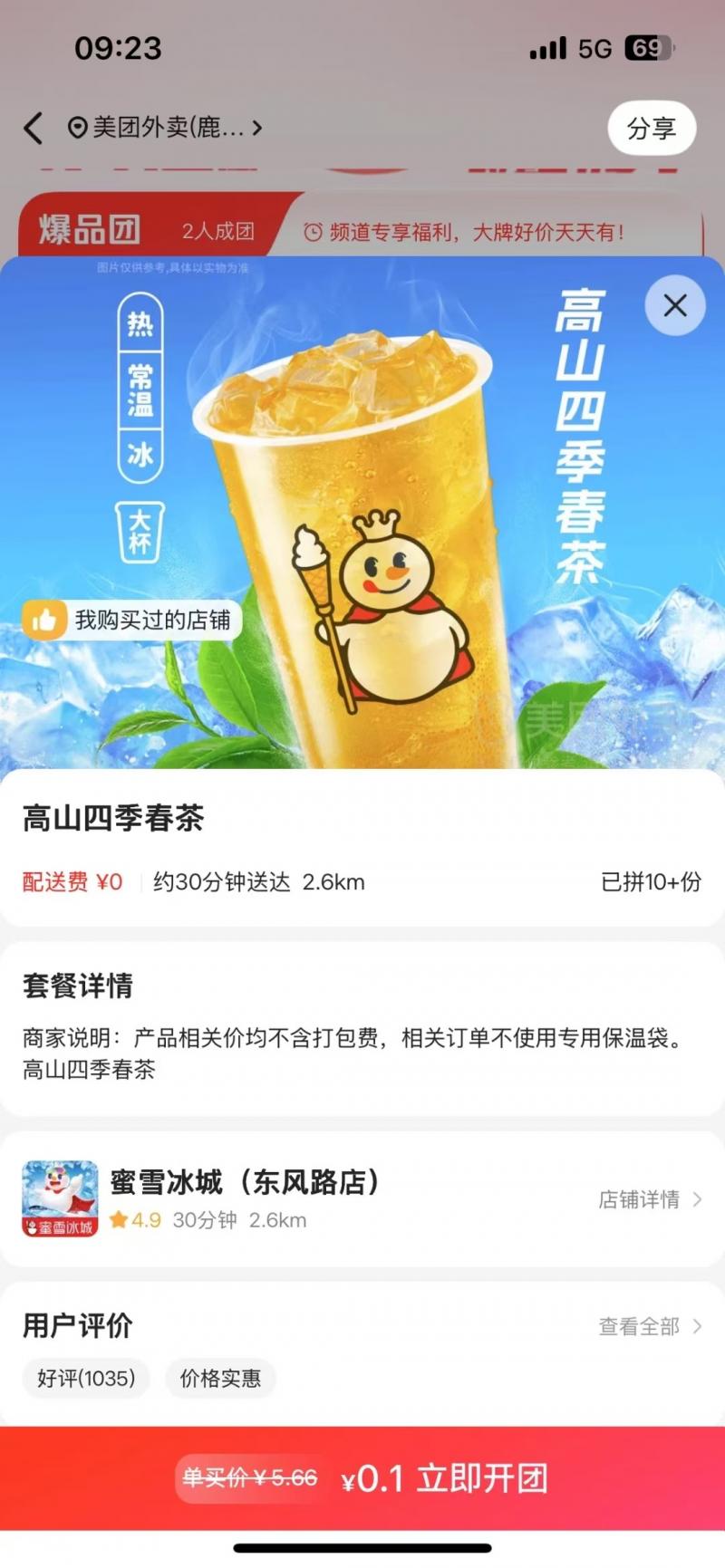
Task: Open the 蜜雪冰城（东风路店）store card
Action: point(362,1198)
